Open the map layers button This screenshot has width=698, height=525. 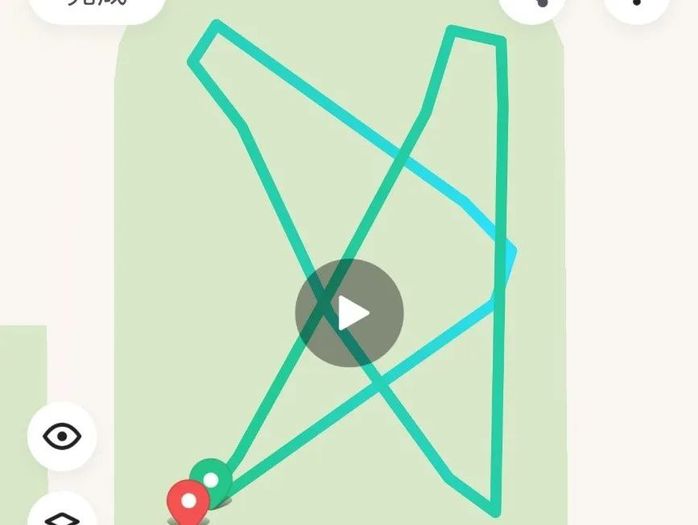pyautogui.click(x=62, y=514)
